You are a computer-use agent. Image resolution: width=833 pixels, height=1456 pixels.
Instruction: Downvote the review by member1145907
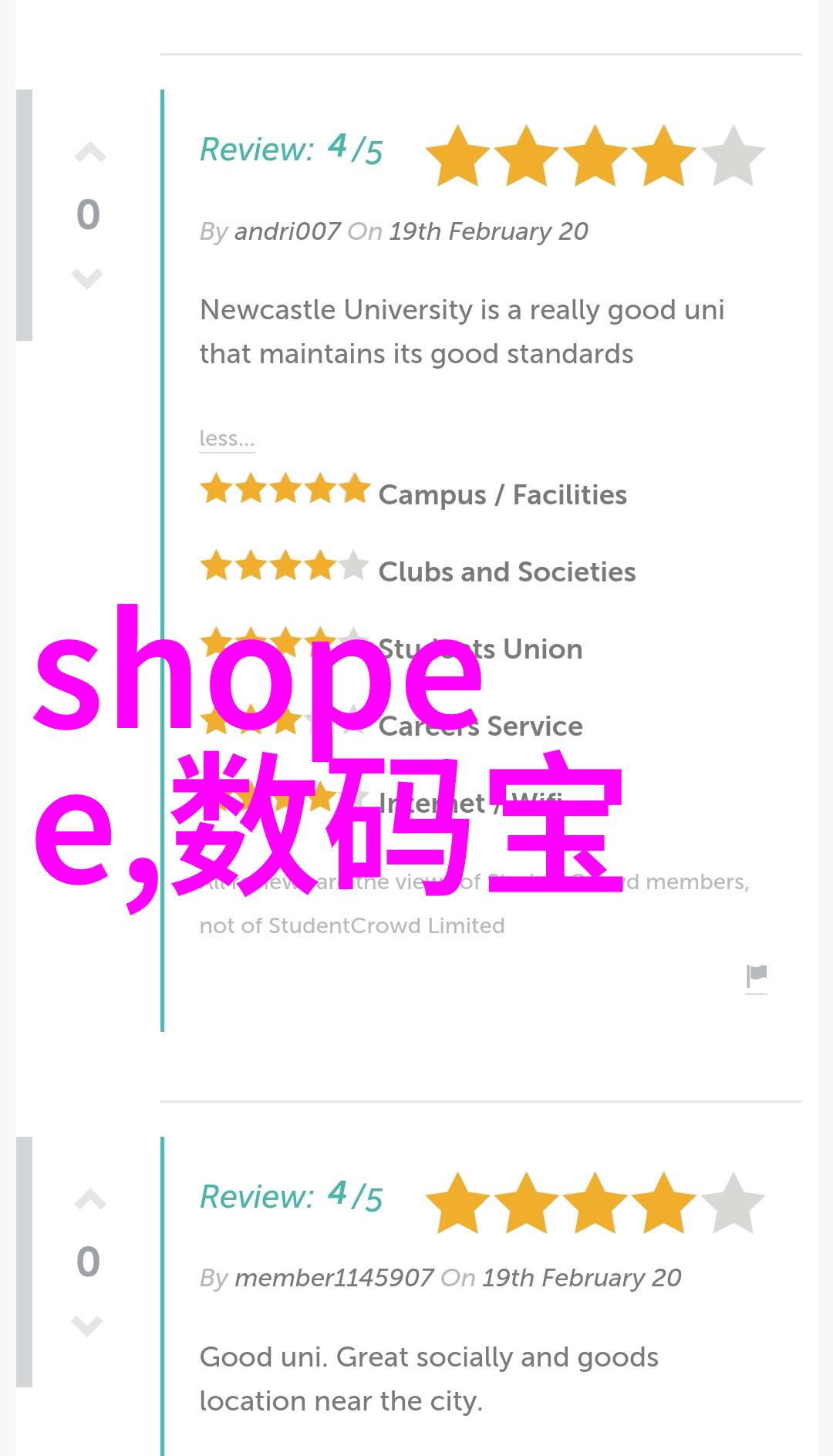click(87, 1326)
